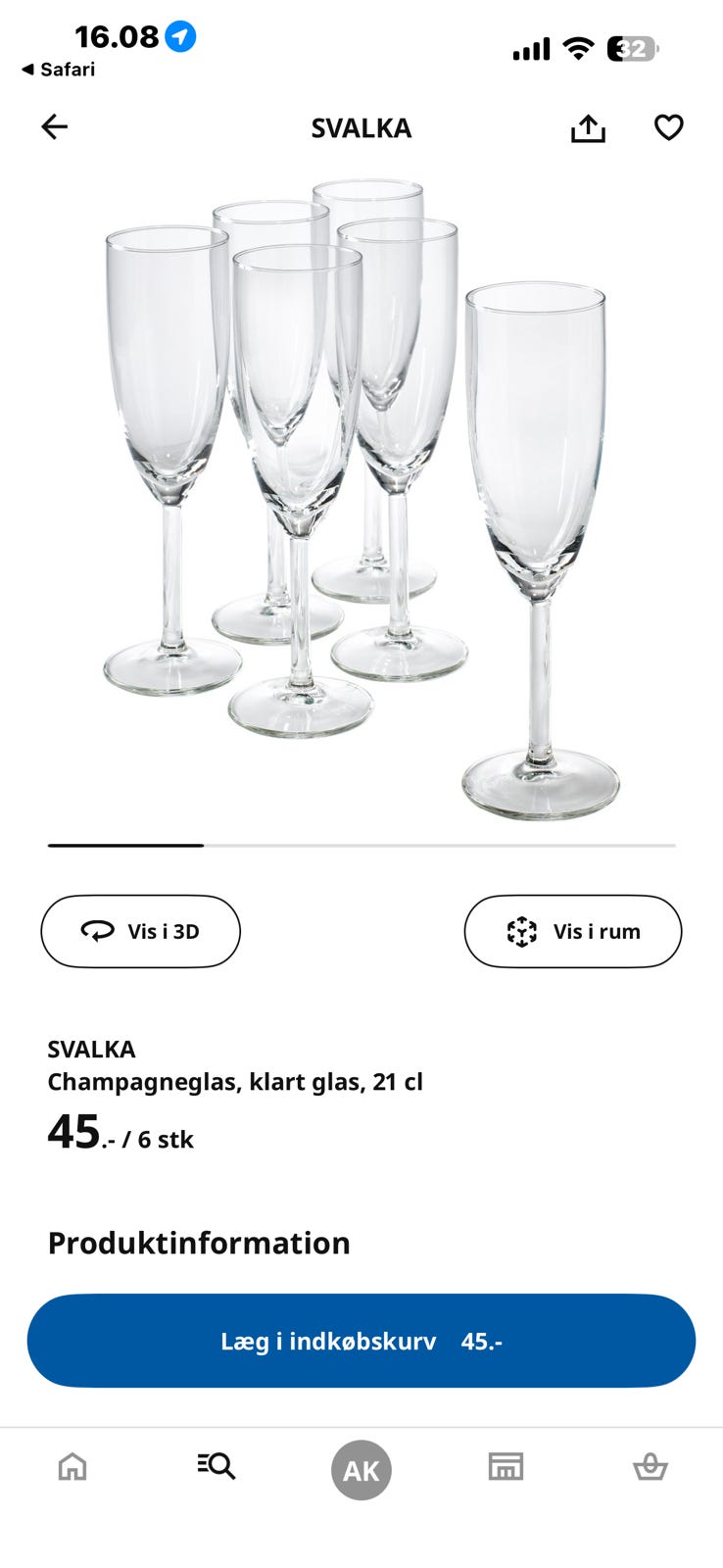723x1568 pixels.
Task: Save SVALKA to favorites with the heart
Action: pyautogui.click(x=669, y=127)
